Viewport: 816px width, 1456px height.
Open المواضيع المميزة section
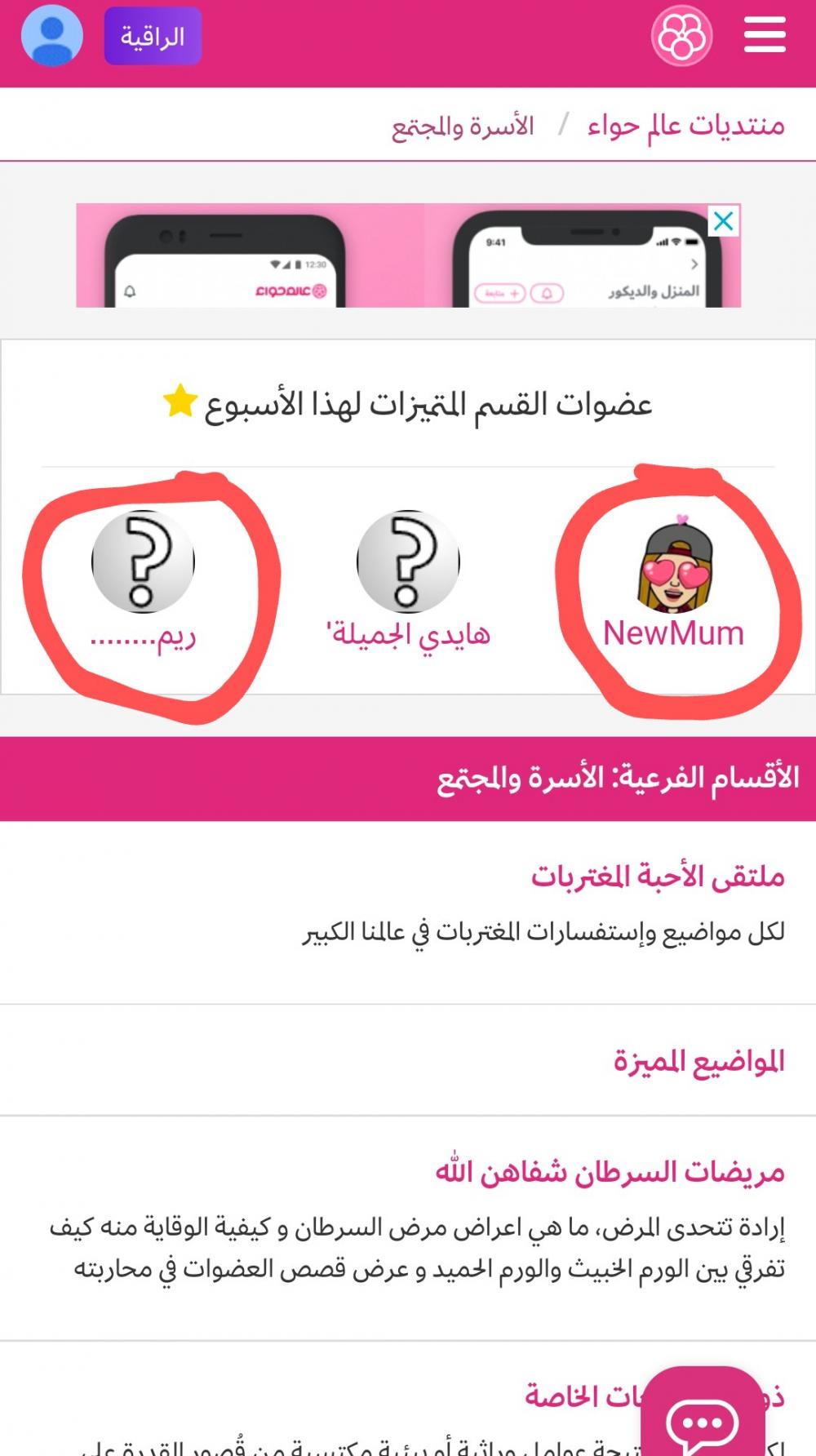pyautogui.click(x=698, y=1061)
